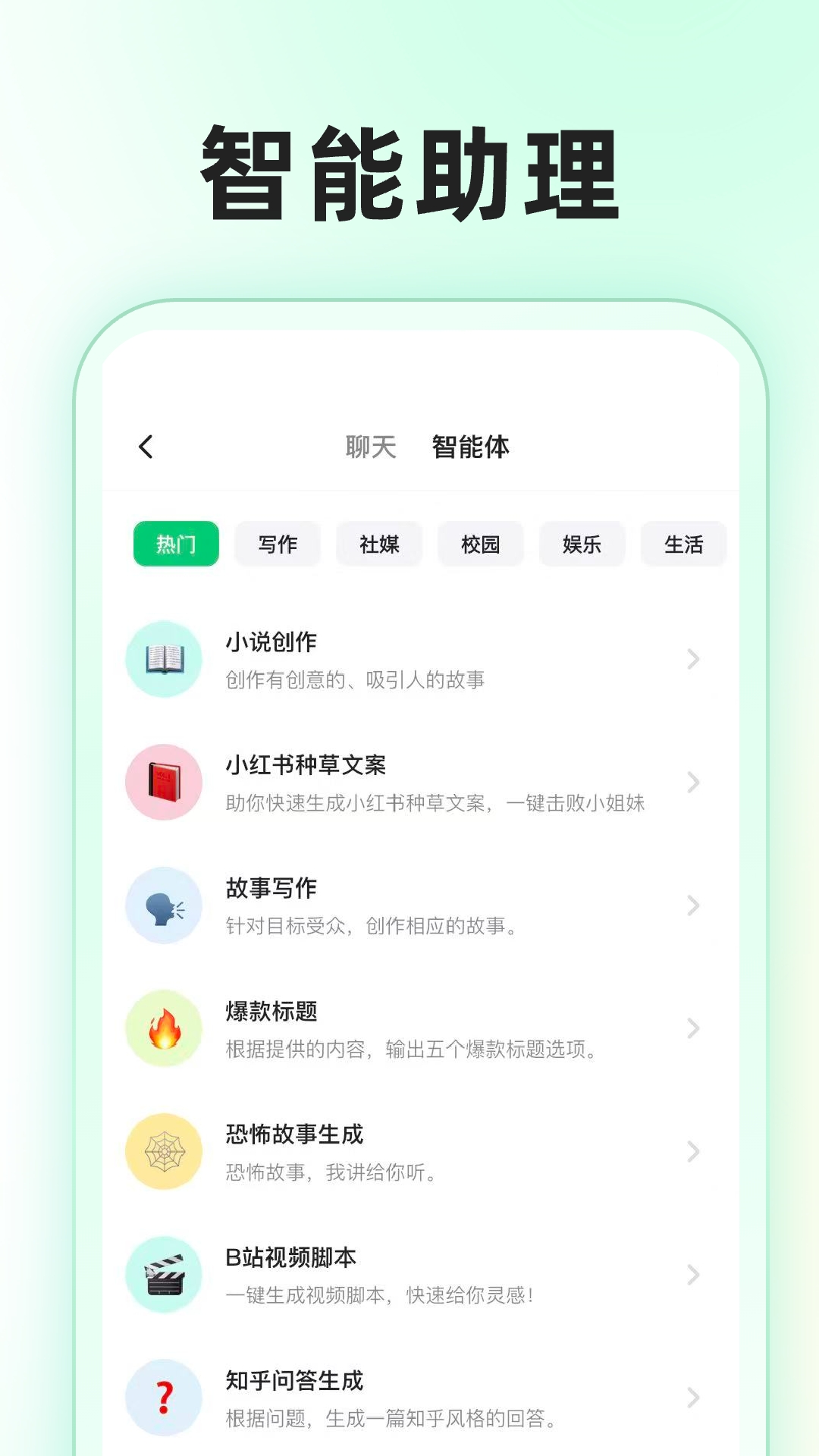The height and width of the screenshot is (1456, 819).
Task: Open the chevron beside 爆款标题
Action: (694, 1028)
